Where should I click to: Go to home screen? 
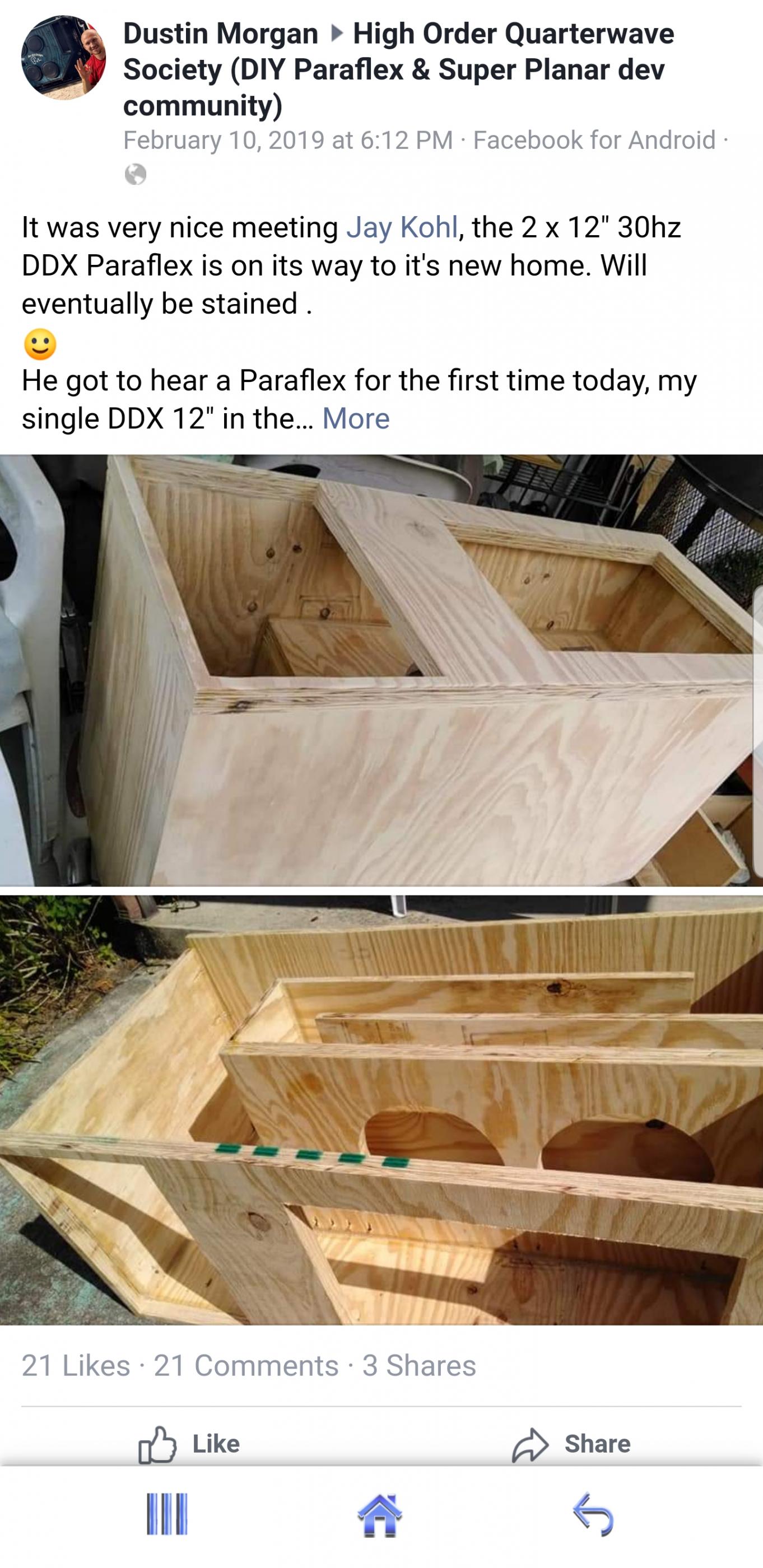[x=380, y=1515]
